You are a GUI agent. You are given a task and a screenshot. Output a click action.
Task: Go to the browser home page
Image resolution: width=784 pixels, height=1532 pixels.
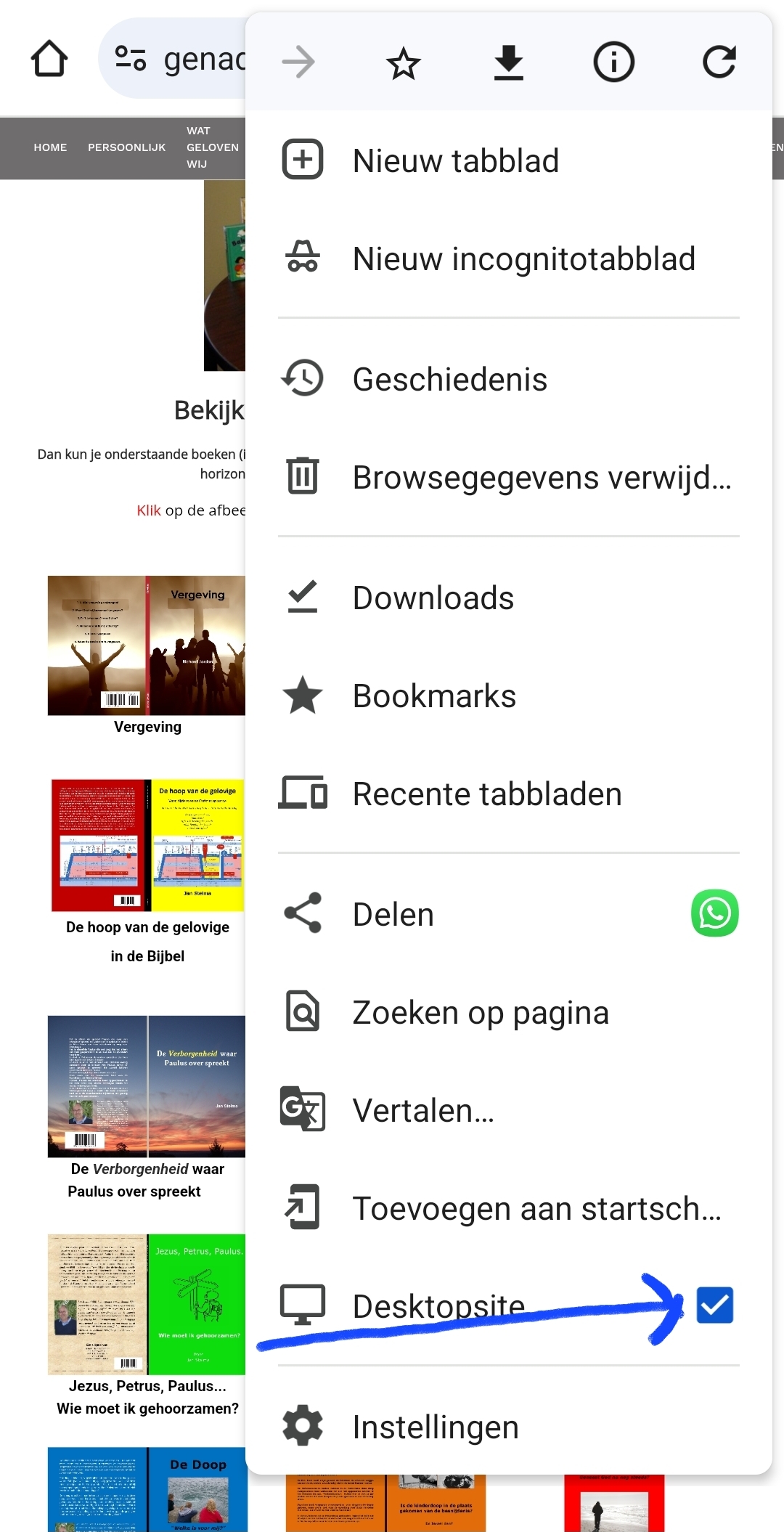click(49, 59)
